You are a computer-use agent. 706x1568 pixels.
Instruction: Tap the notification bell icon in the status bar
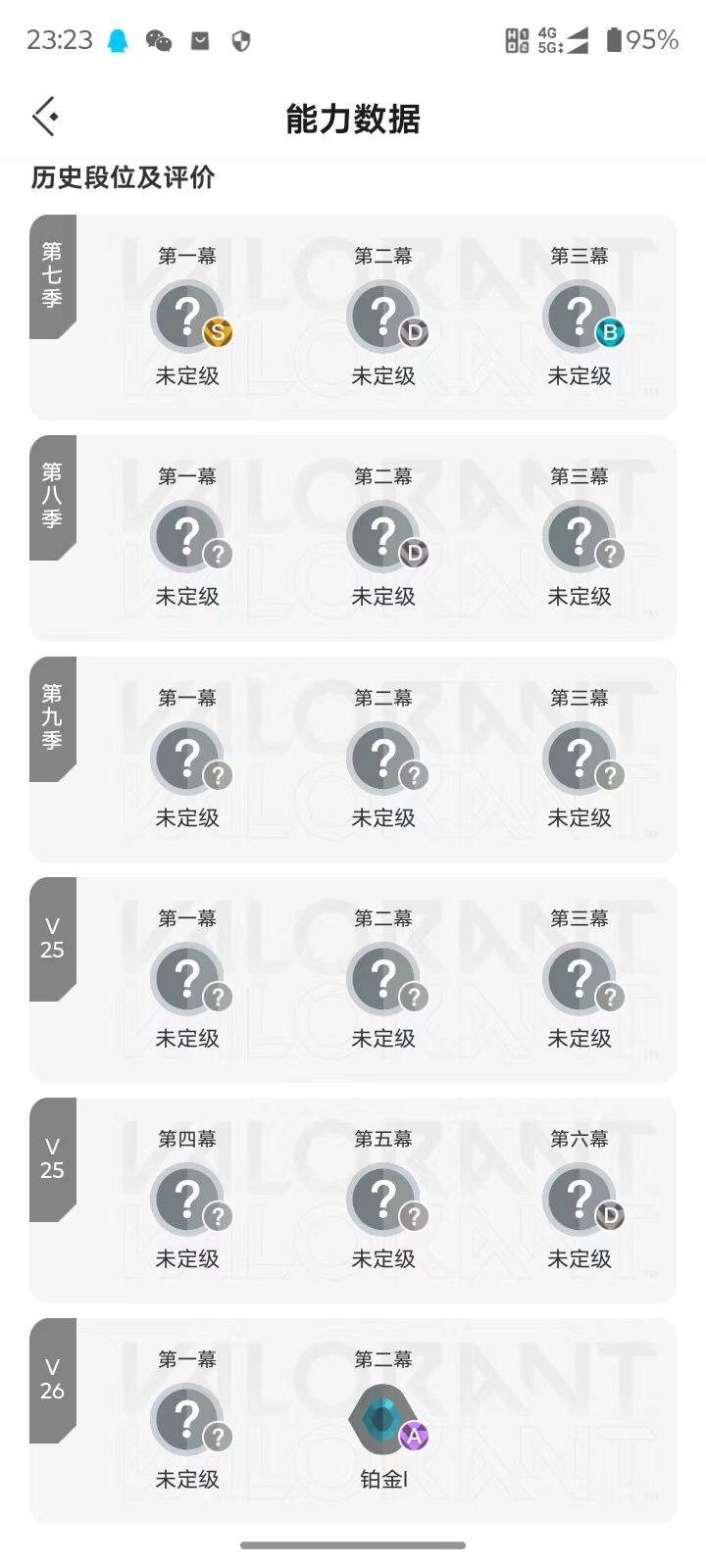click(x=117, y=39)
